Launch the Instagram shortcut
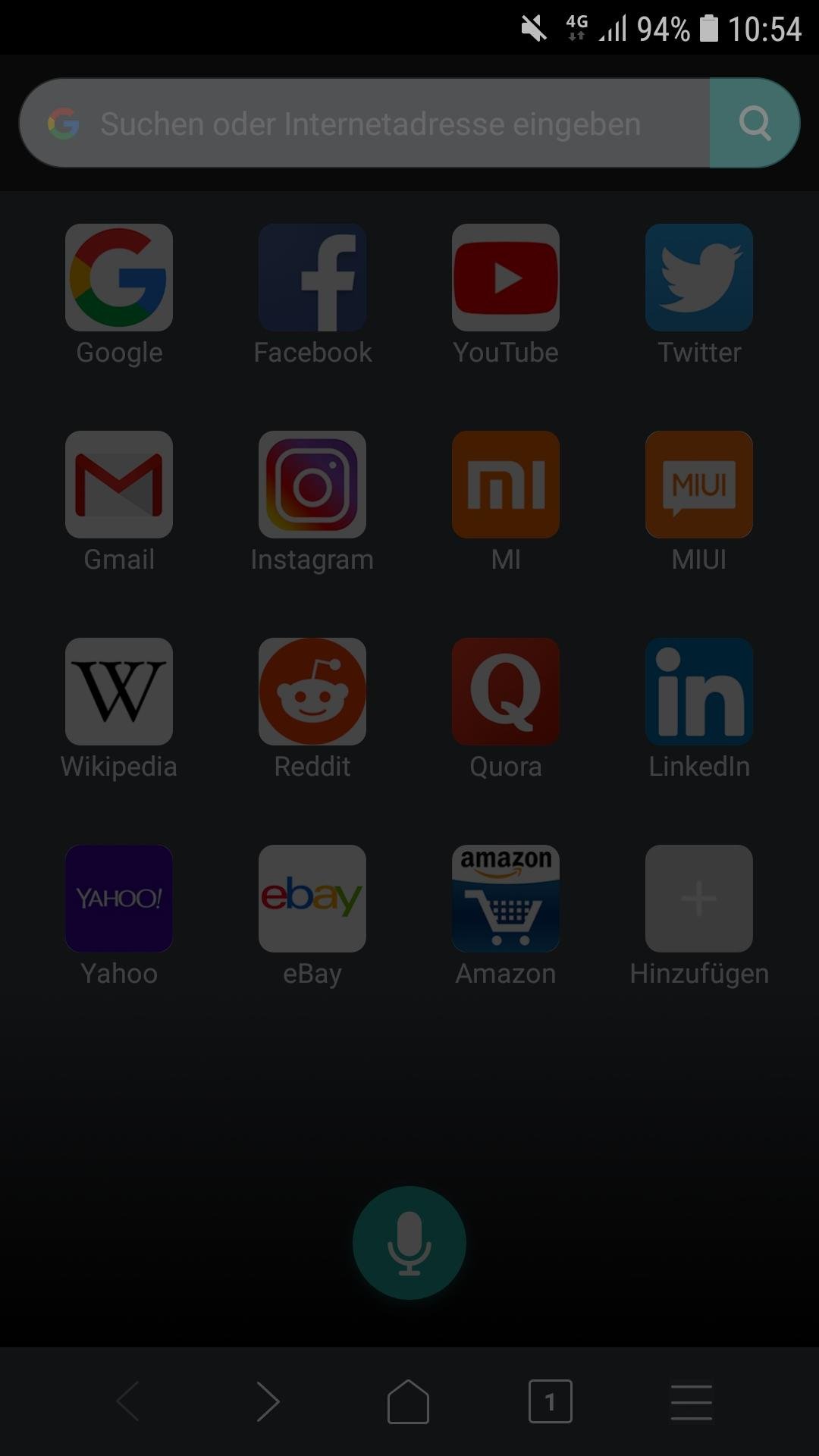Image resolution: width=819 pixels, height=1456 pixels. point(312,485)
